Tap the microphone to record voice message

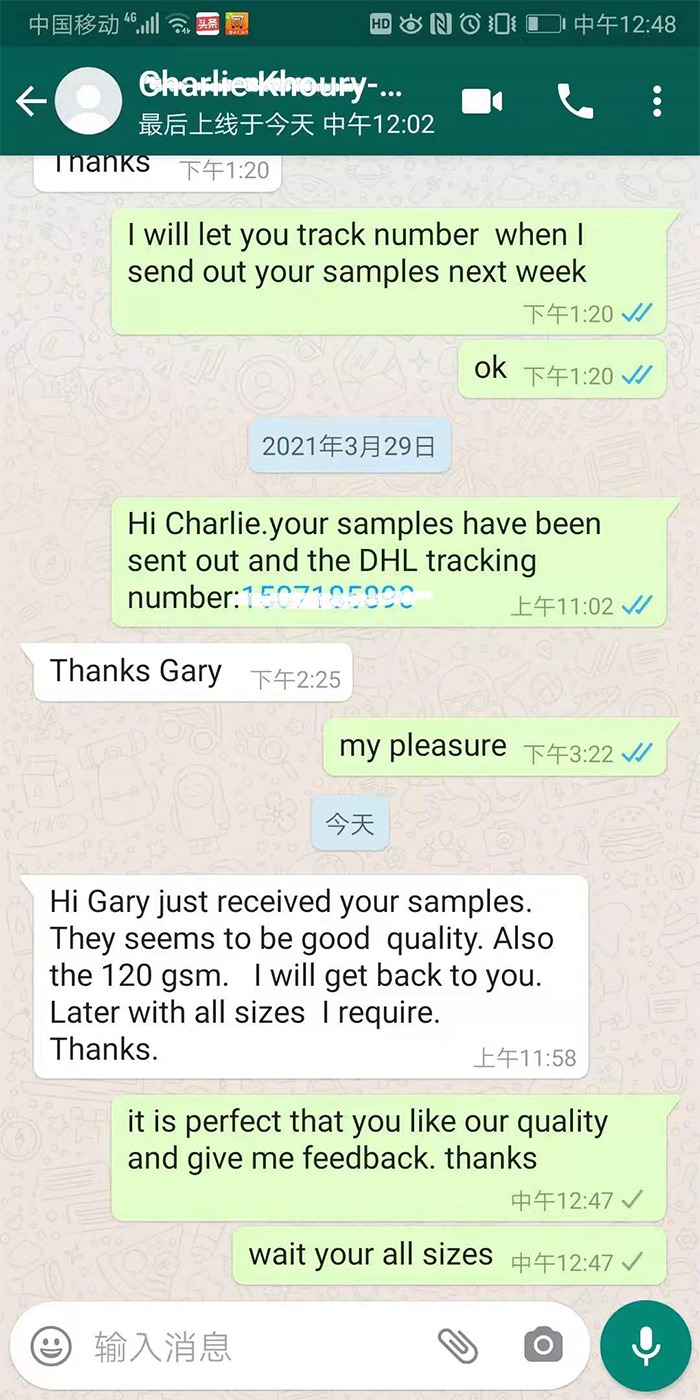coord(645,1345)
